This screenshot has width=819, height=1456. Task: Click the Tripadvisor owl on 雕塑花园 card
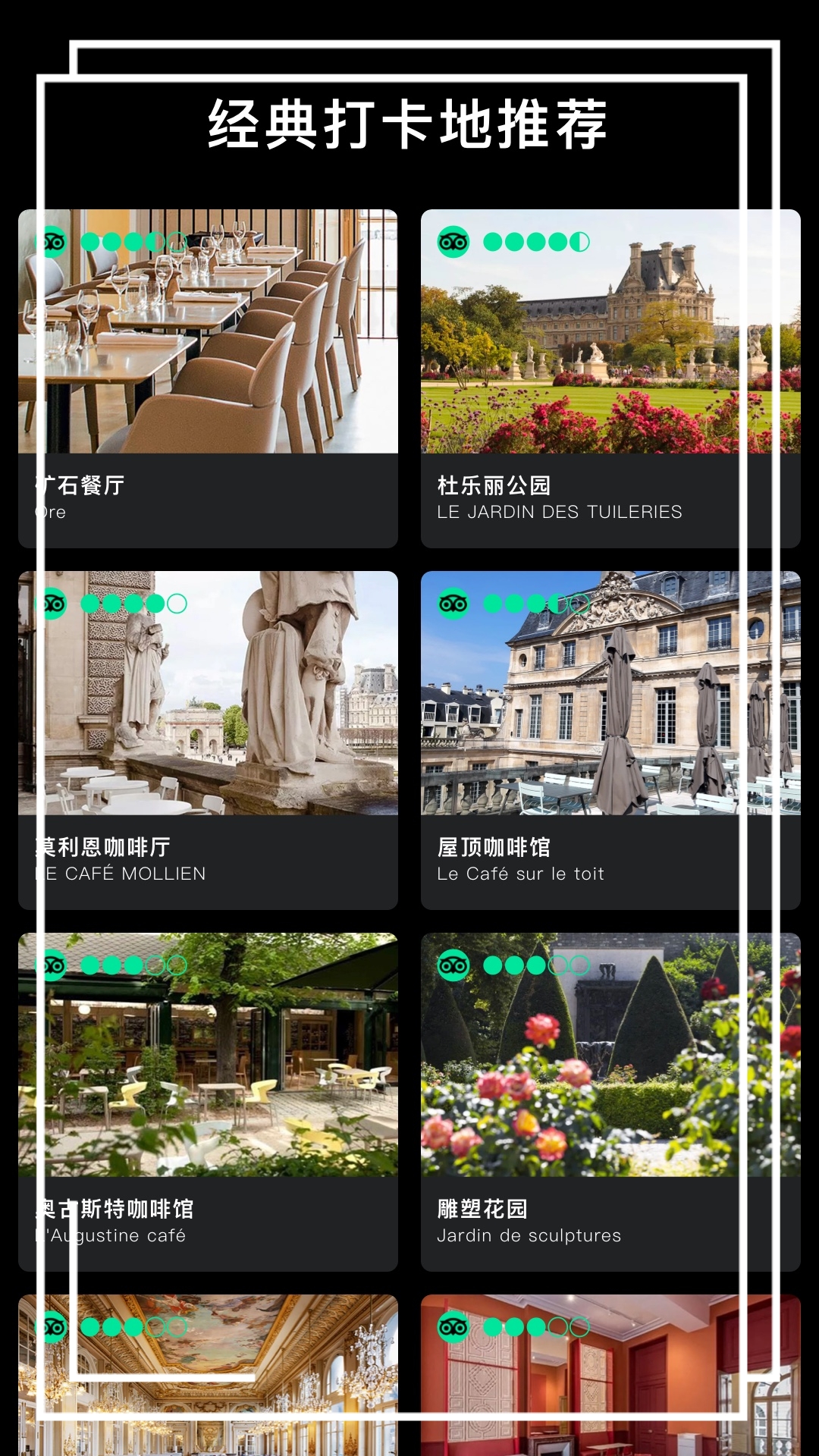pos(453,965)
